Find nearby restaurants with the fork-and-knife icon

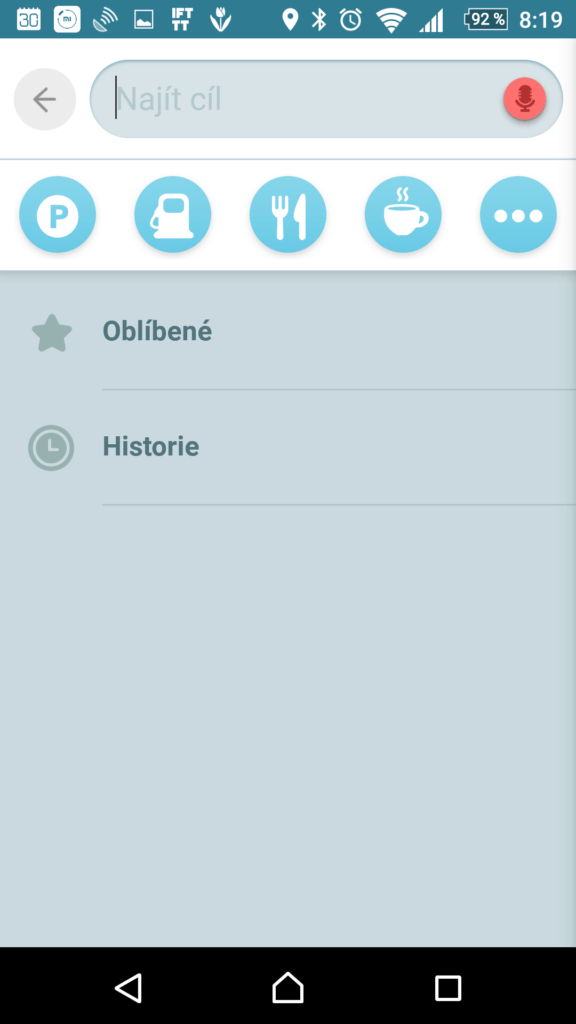coord(288,214)
